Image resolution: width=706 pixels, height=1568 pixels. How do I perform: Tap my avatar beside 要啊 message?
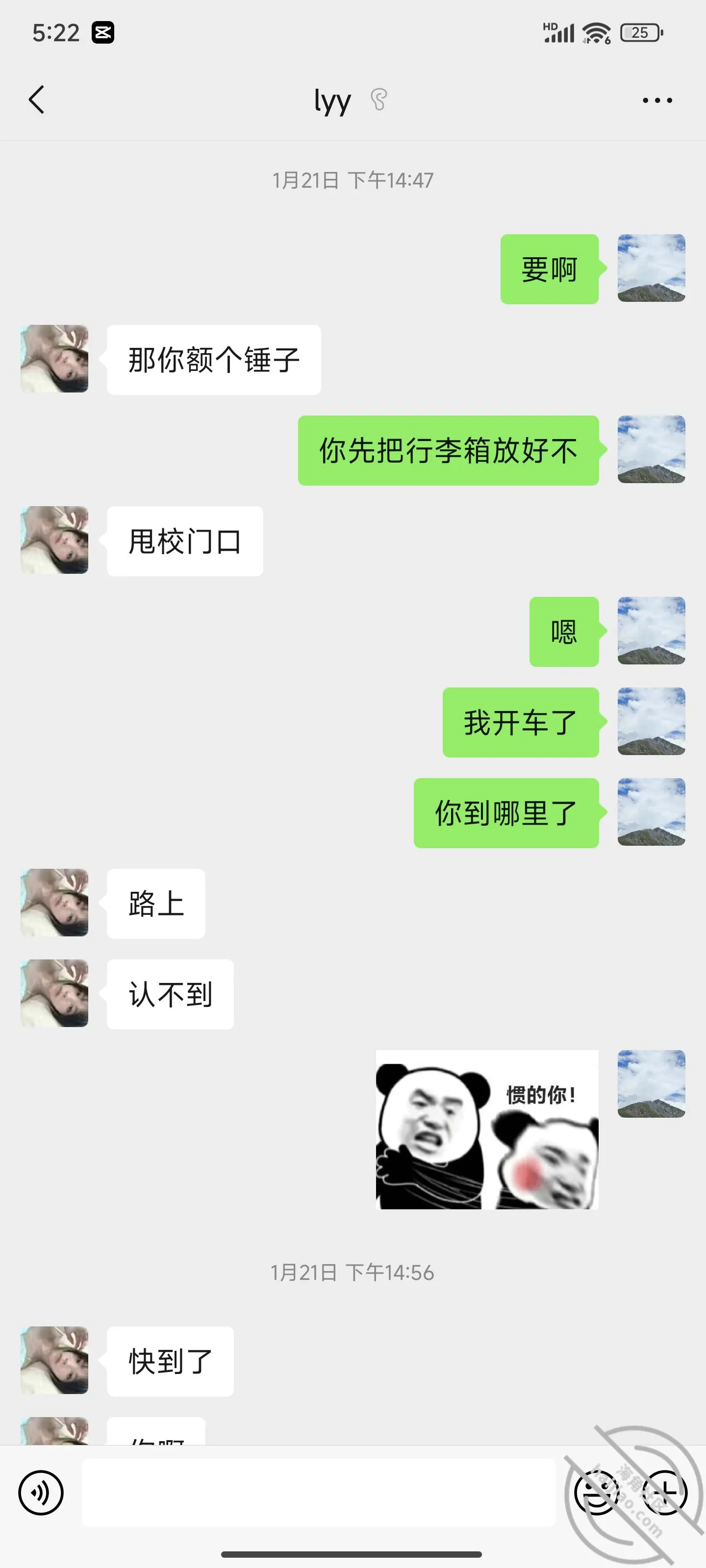coord(651,268)
